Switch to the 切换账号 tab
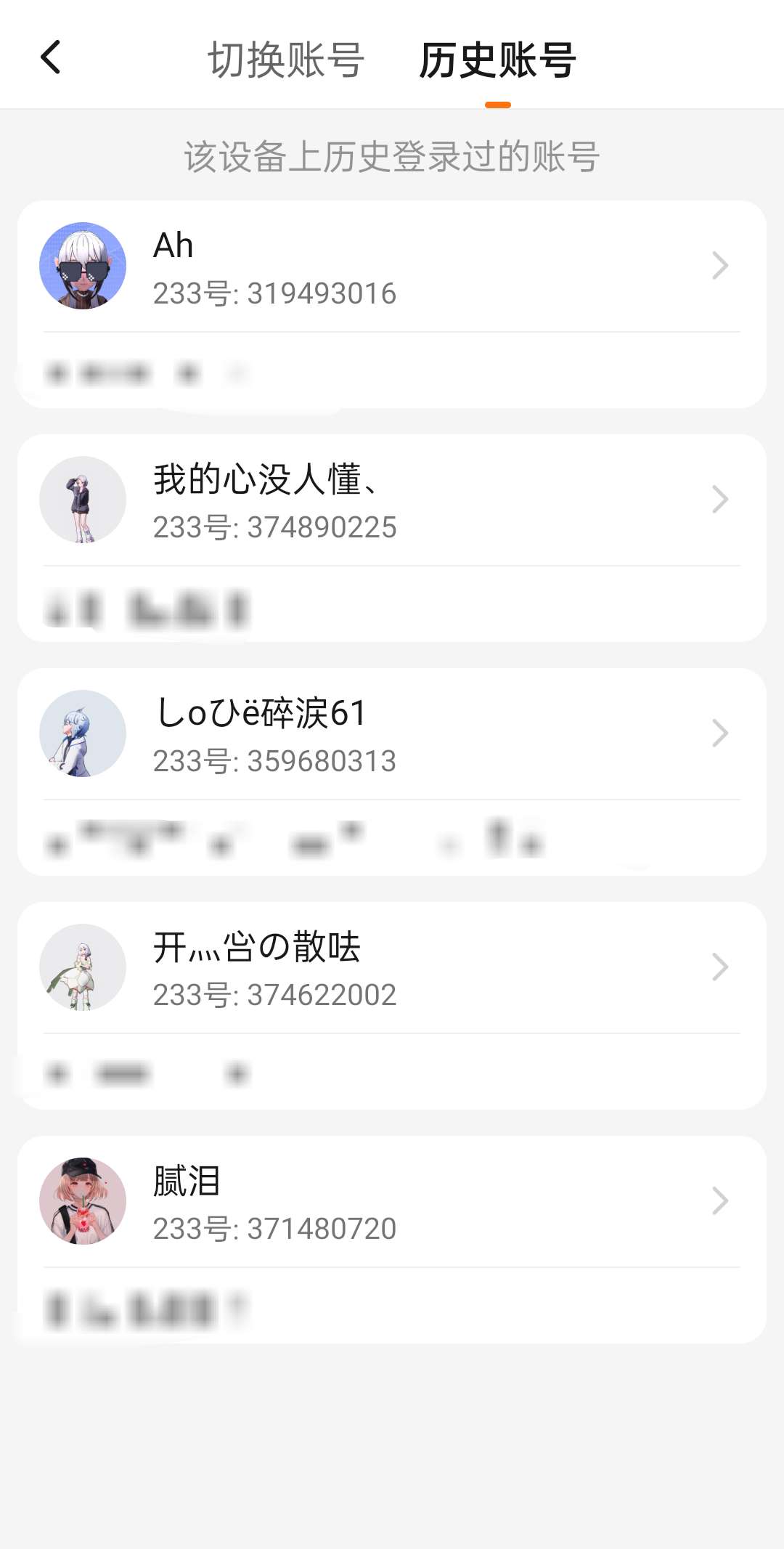Screen dimensions: 784x1549 point(286,60)
